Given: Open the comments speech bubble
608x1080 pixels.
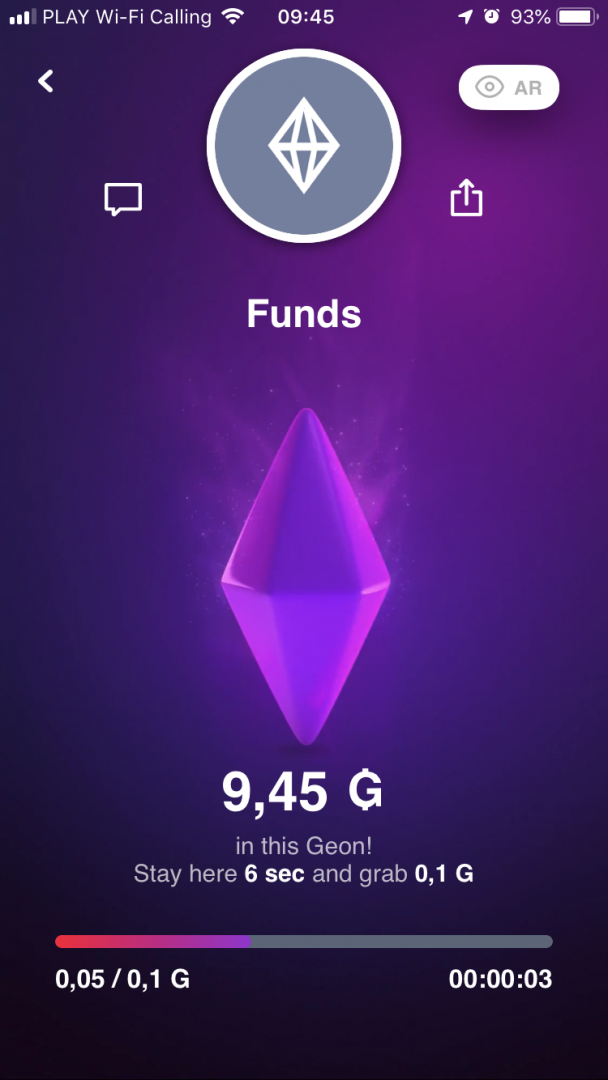Looking at the screenshot, I should click(123, 199).
